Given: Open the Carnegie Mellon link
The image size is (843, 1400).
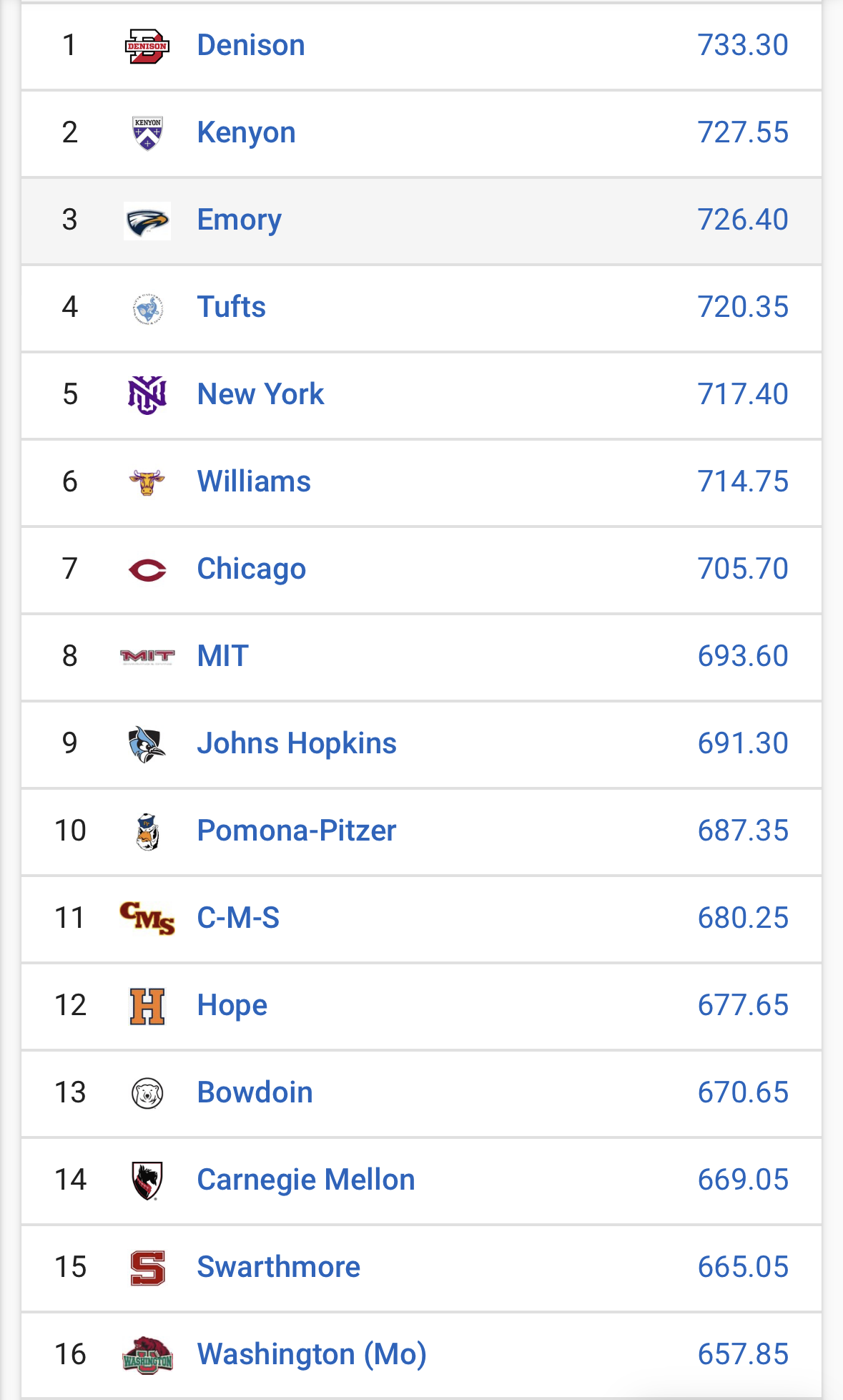Looking at the screenshot, I should [x=305, y=1180].
